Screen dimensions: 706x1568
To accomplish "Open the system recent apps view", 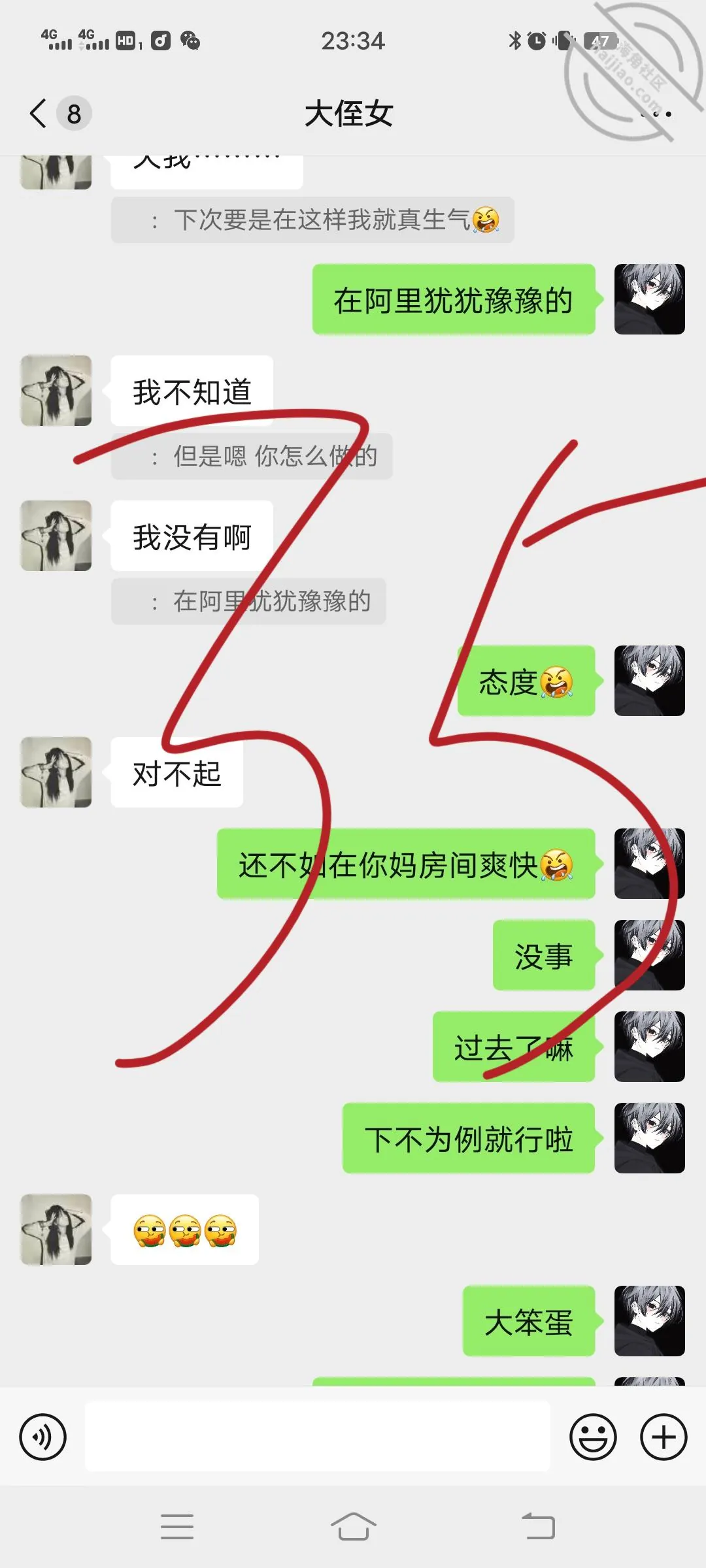I will 176,1527.
